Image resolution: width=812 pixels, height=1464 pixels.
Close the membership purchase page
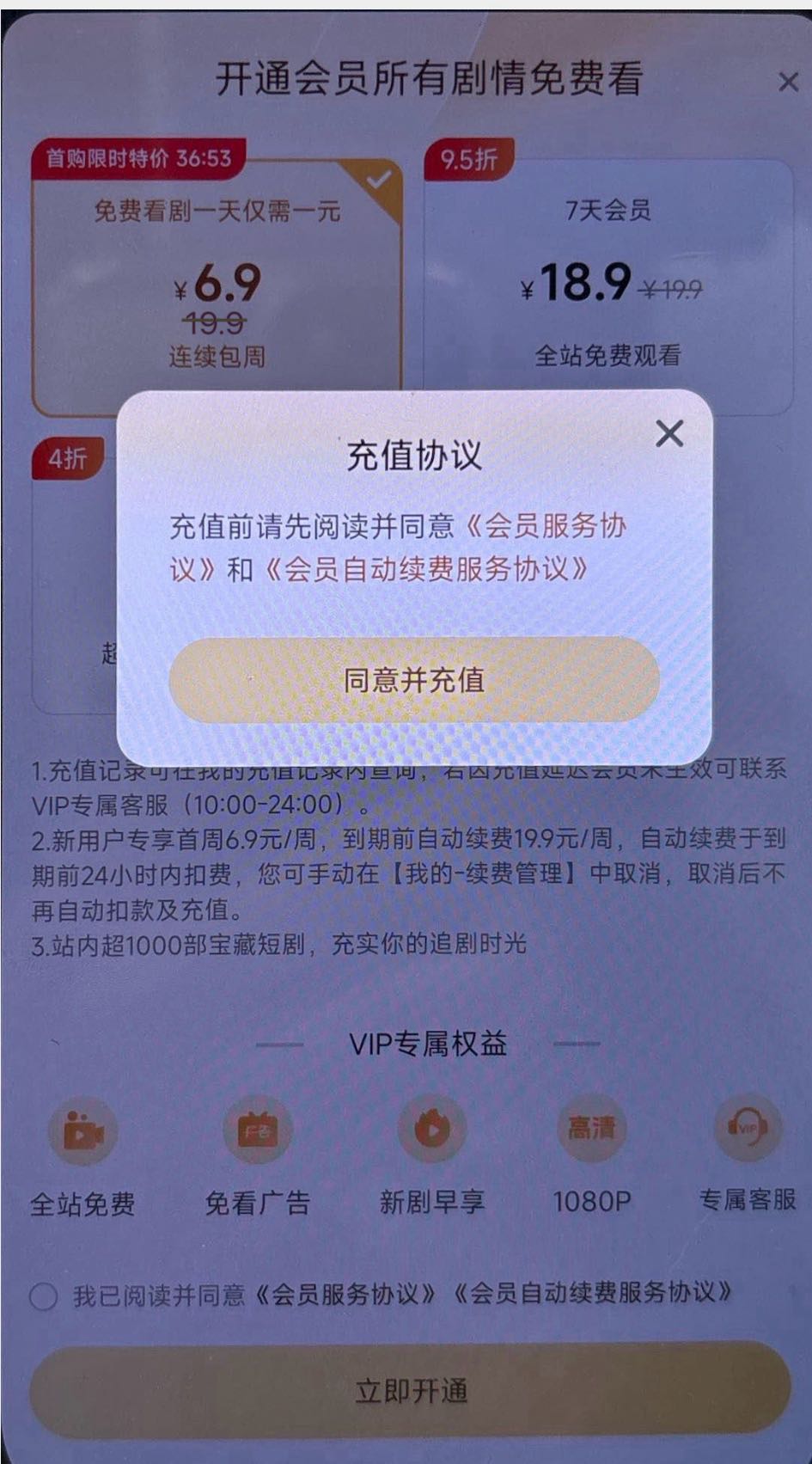tap(787, 83)
